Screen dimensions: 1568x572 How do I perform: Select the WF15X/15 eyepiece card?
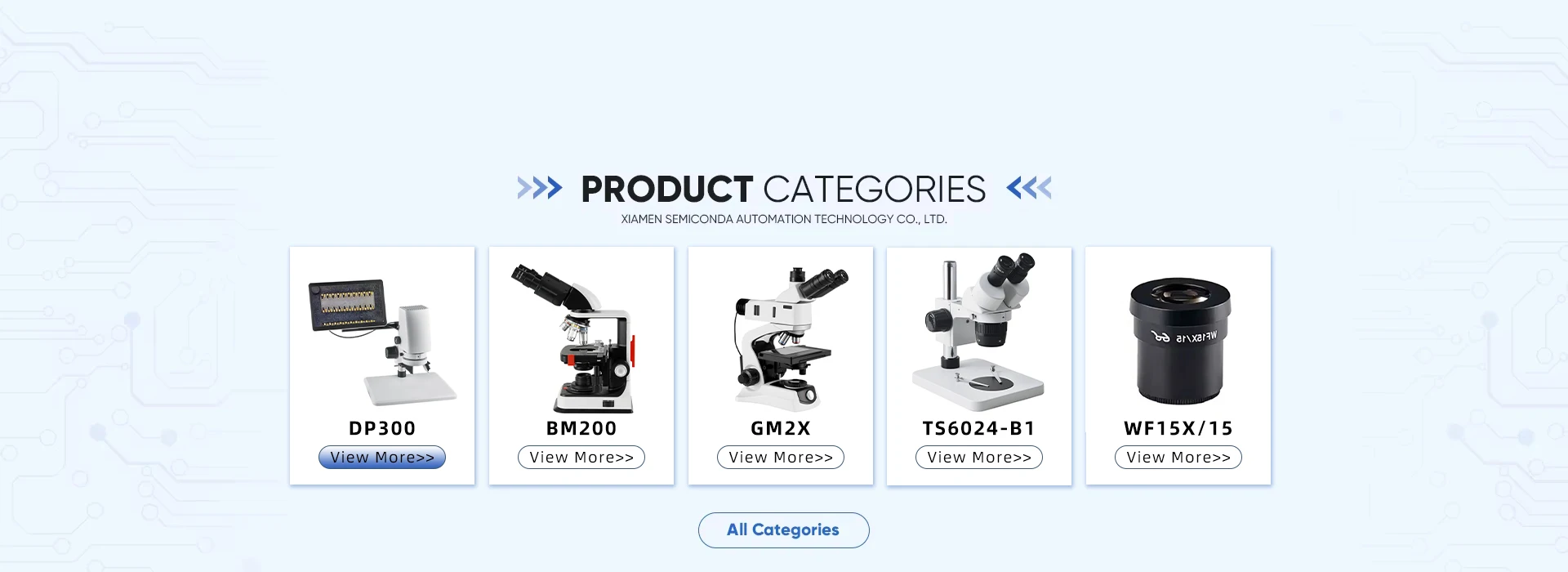tap(1178, 365)
